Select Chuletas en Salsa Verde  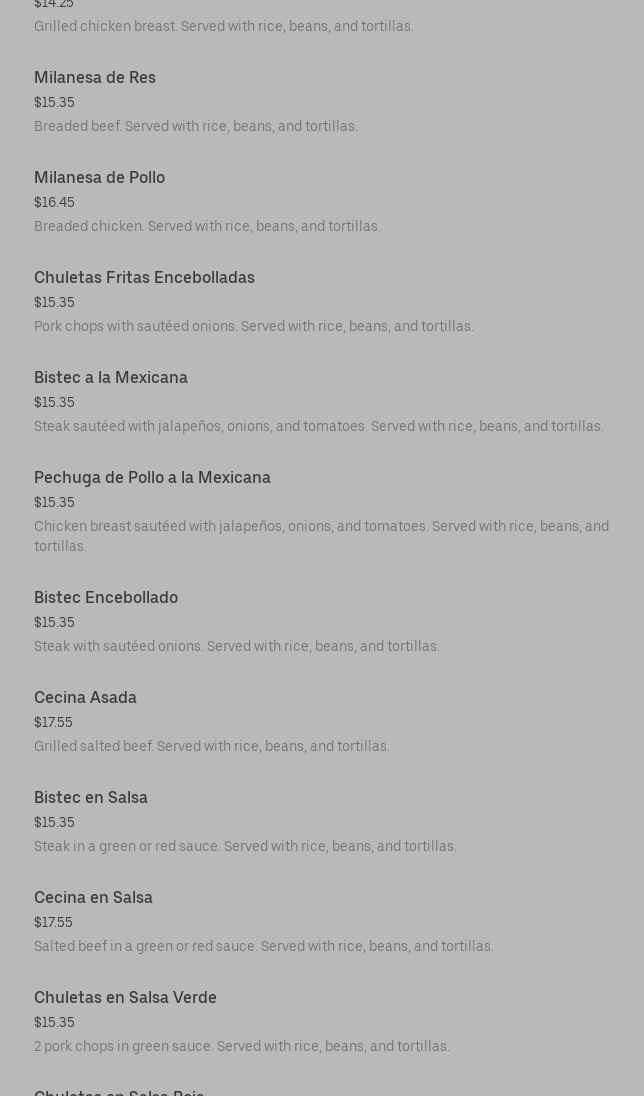click(x=125, y=998)
